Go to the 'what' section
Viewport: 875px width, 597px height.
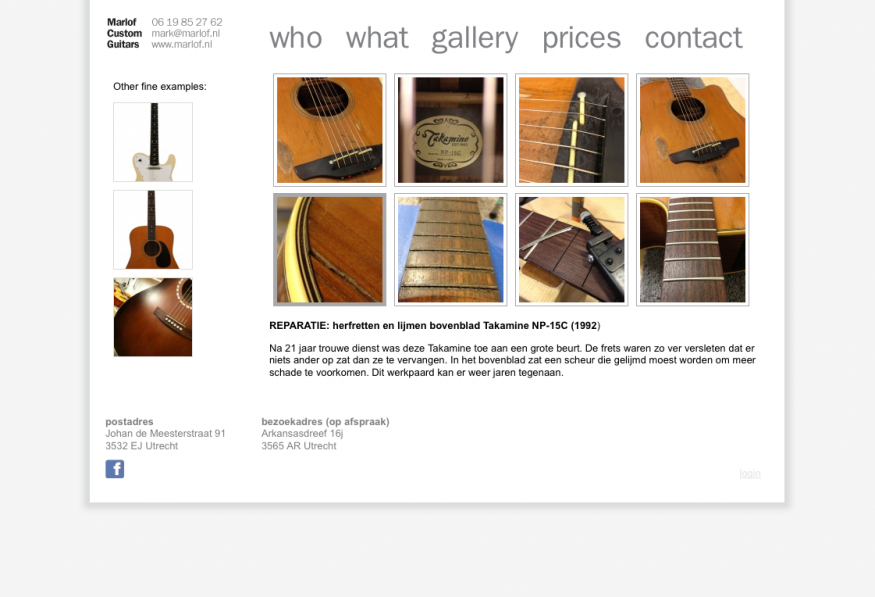tap(376, 38)
